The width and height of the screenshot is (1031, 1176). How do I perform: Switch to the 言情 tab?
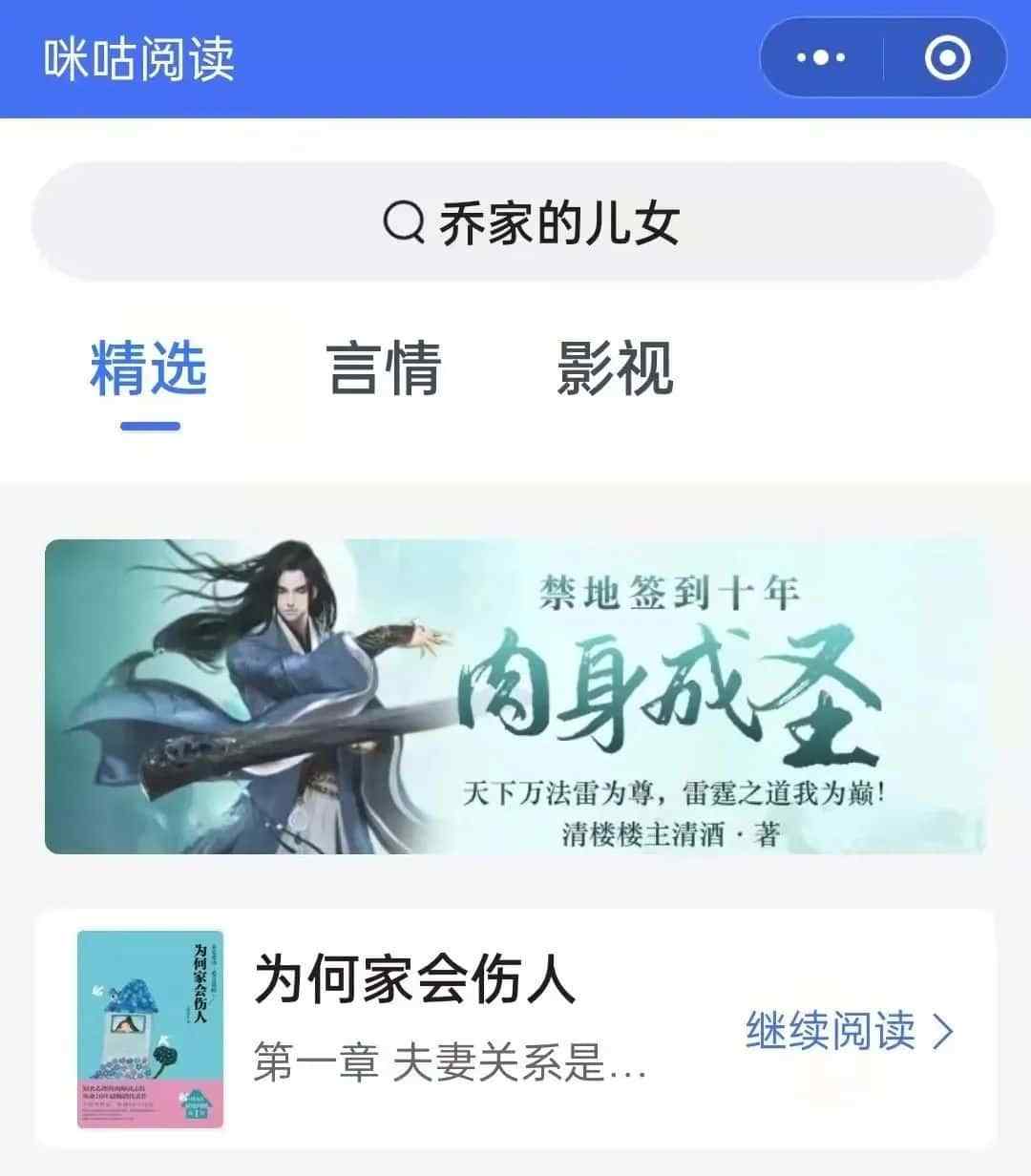coord(384,369)
